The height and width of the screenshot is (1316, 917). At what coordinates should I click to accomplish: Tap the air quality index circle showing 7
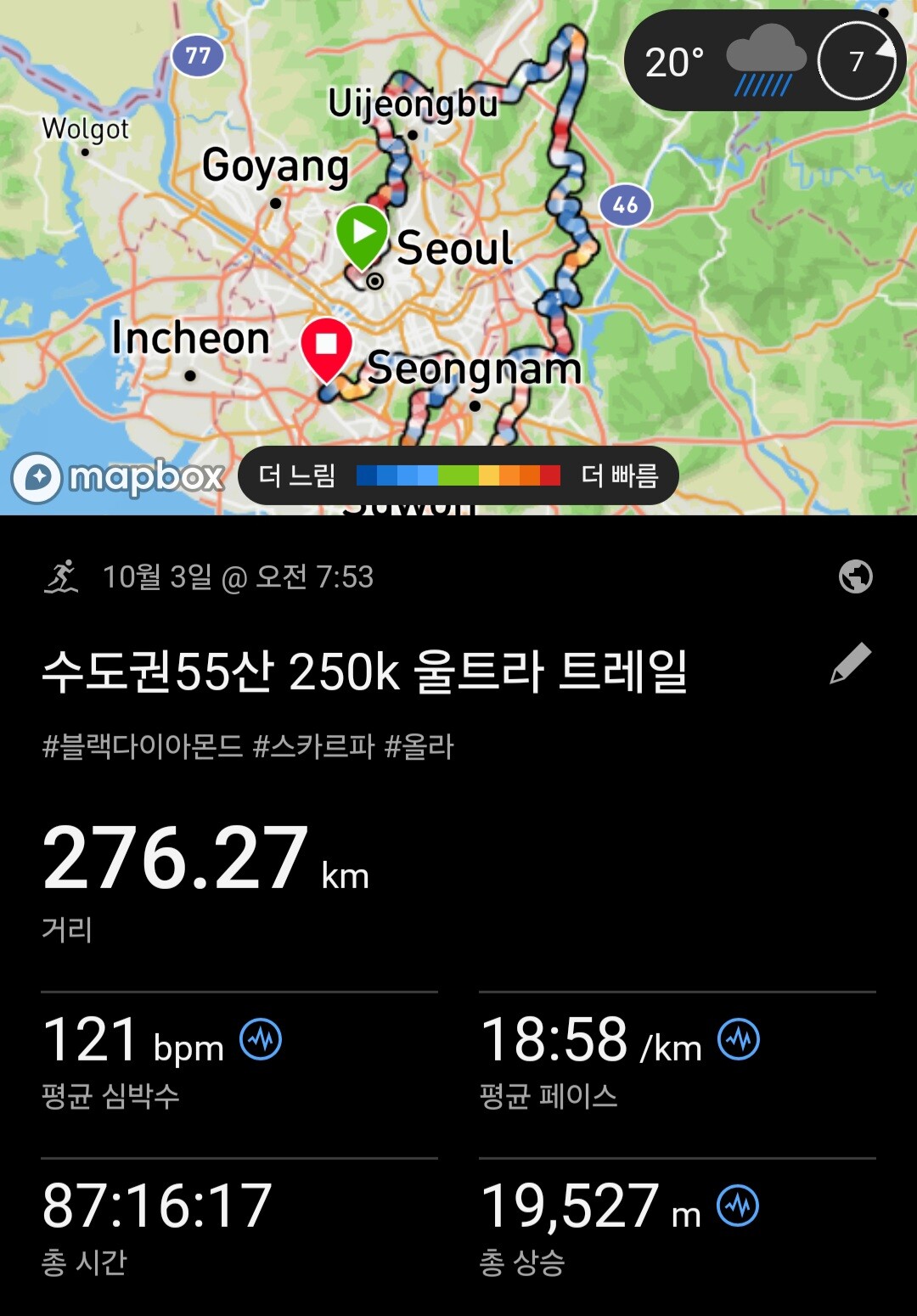(x=858, y=59)
